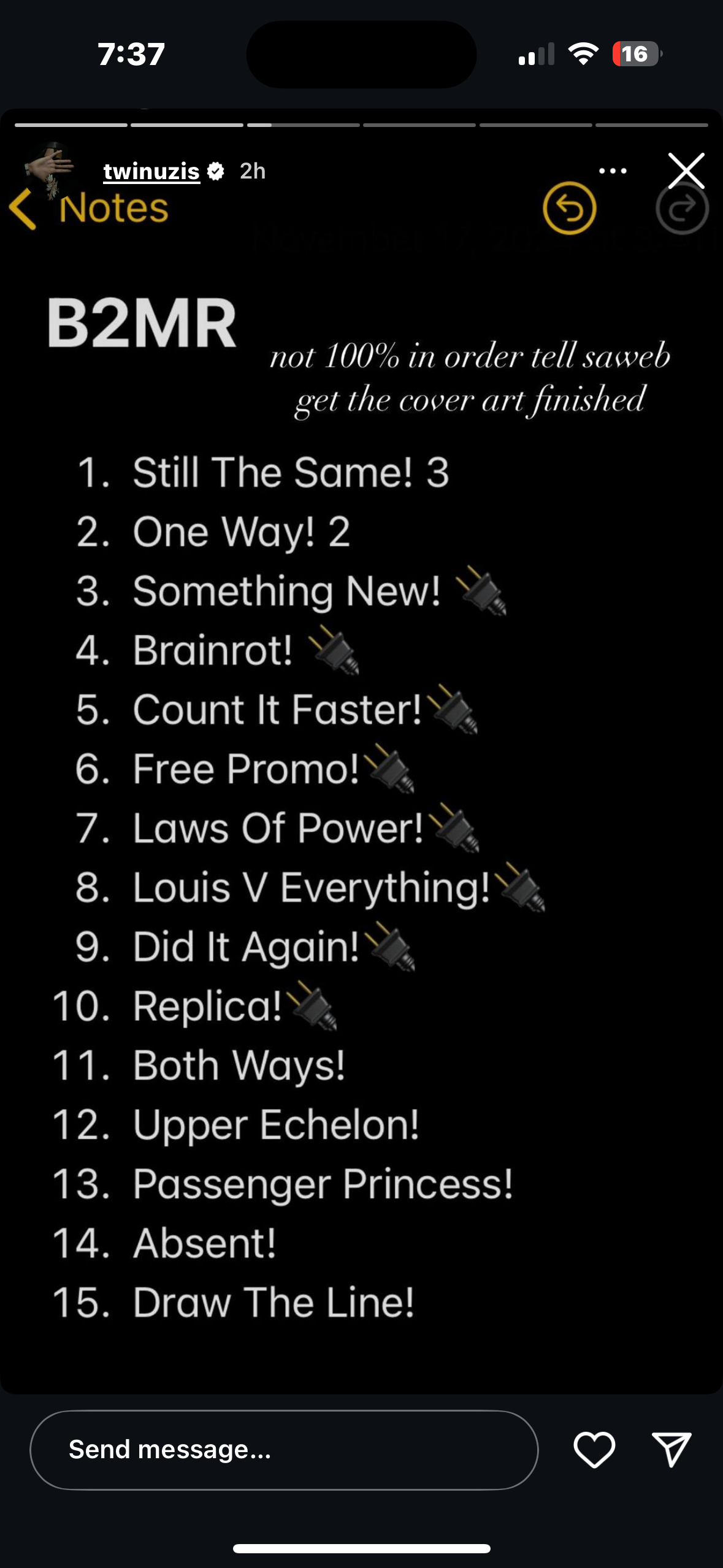Close the story with the X
Viewport: 723px width, 1568px height.
click(x=686, y=171)
